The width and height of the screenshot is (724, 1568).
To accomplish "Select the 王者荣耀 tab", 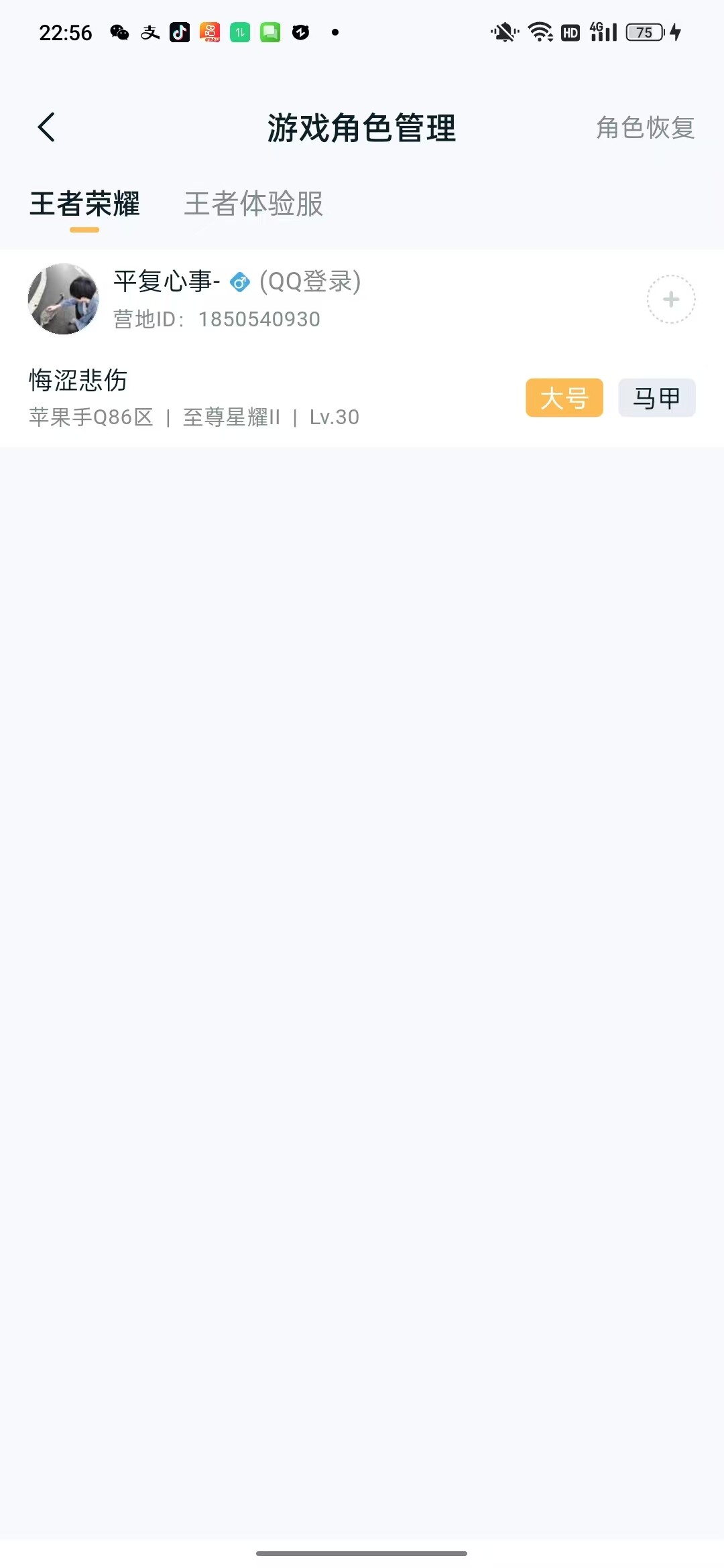I will pos(84,204).
